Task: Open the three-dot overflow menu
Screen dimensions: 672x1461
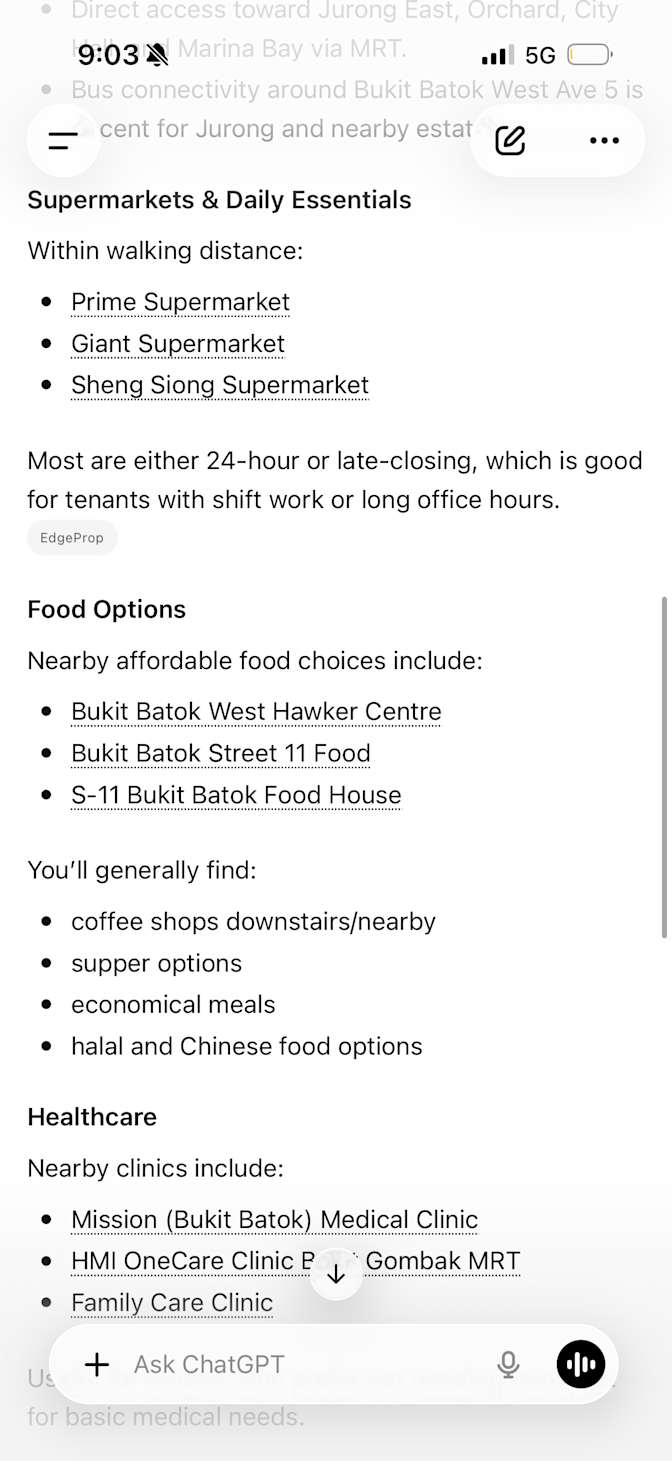Action: 604,141
